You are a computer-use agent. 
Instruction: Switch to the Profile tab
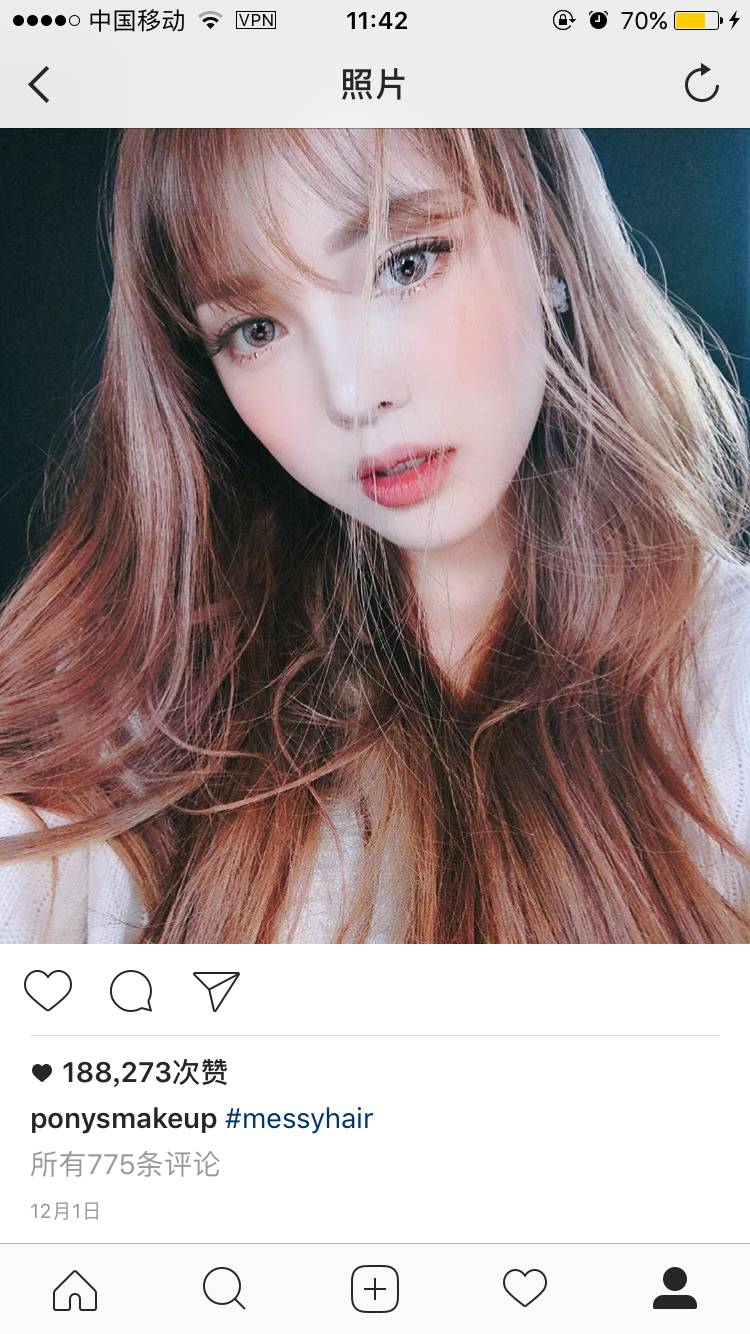[675, 1289]
